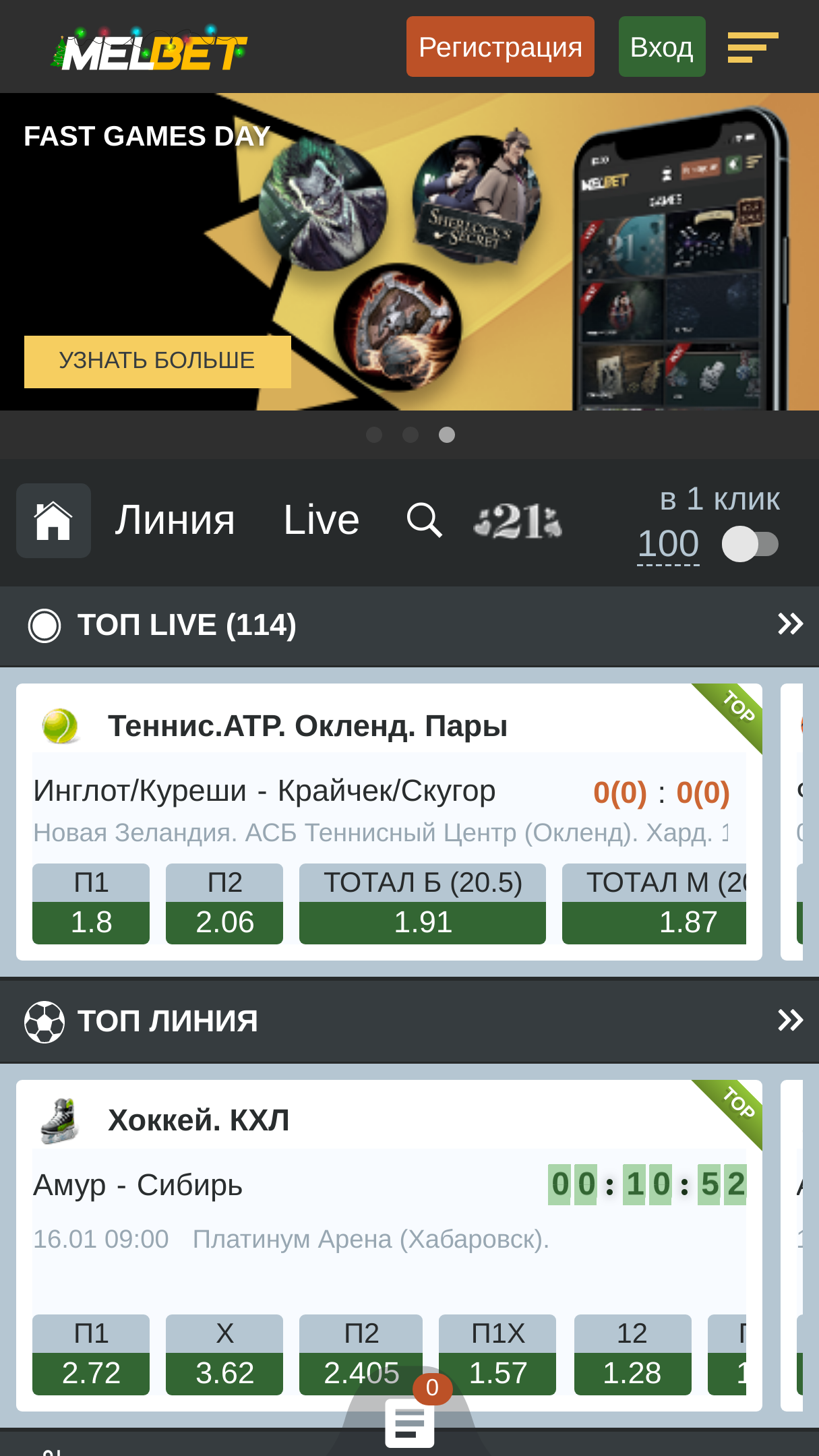
Task: Select ТОТАЛ Б (20.5) odds 1.91
Action: 422,921
